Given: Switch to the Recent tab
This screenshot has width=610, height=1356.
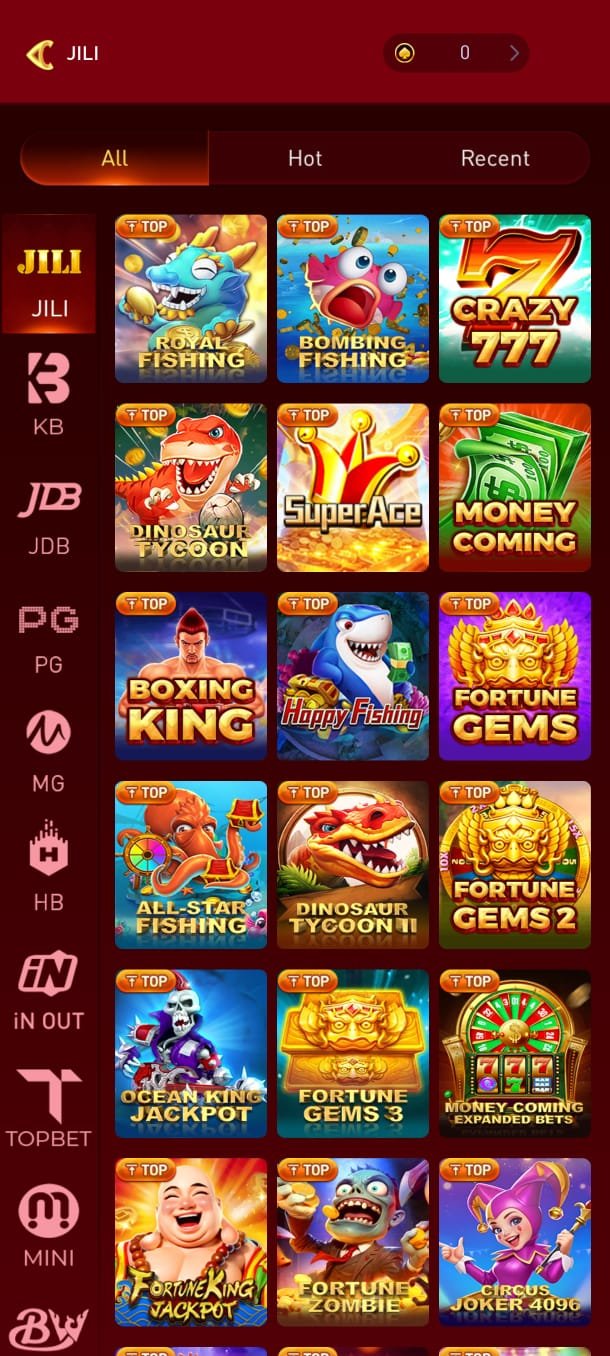Looking at the screenshot, I should point(495,158).
